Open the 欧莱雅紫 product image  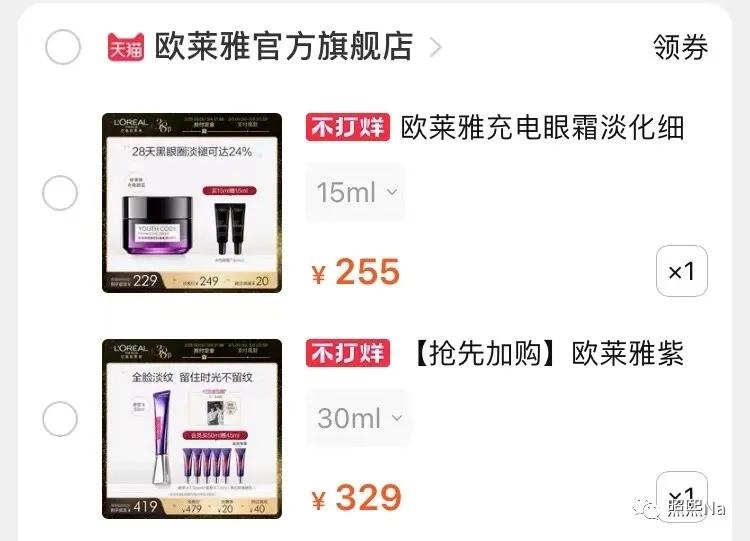192,429
